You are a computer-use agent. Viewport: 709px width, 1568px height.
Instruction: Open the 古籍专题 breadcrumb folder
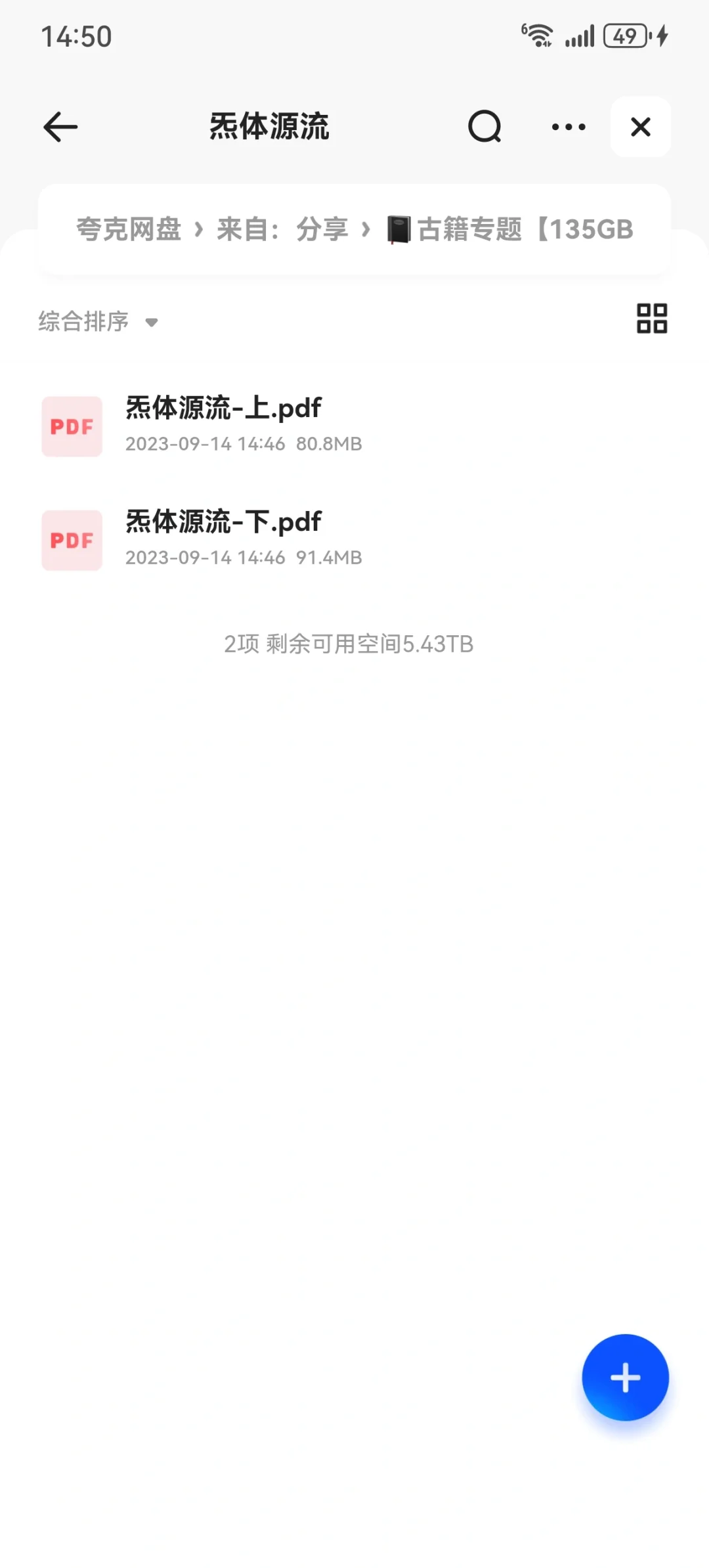coord(510,229)
